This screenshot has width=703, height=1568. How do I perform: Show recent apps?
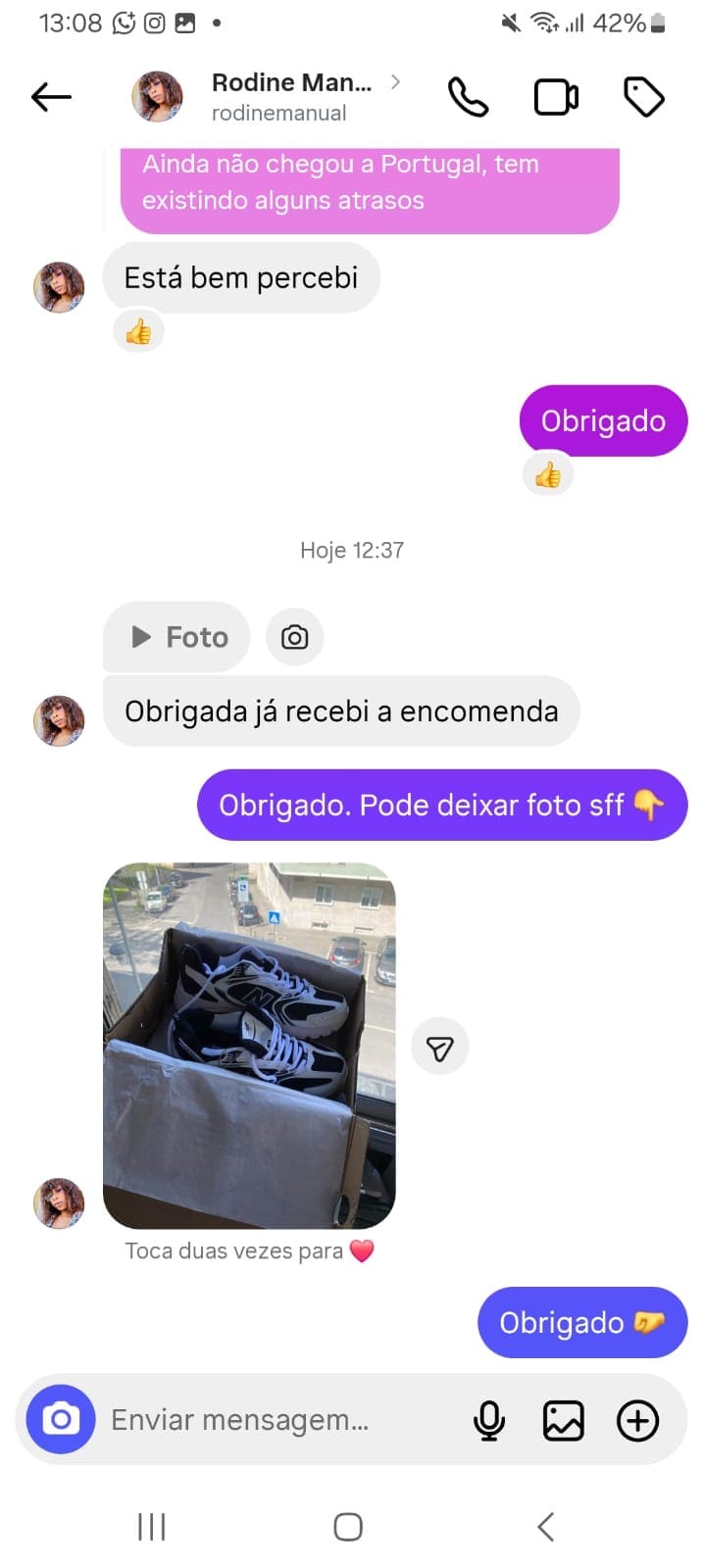[152, 1526]
